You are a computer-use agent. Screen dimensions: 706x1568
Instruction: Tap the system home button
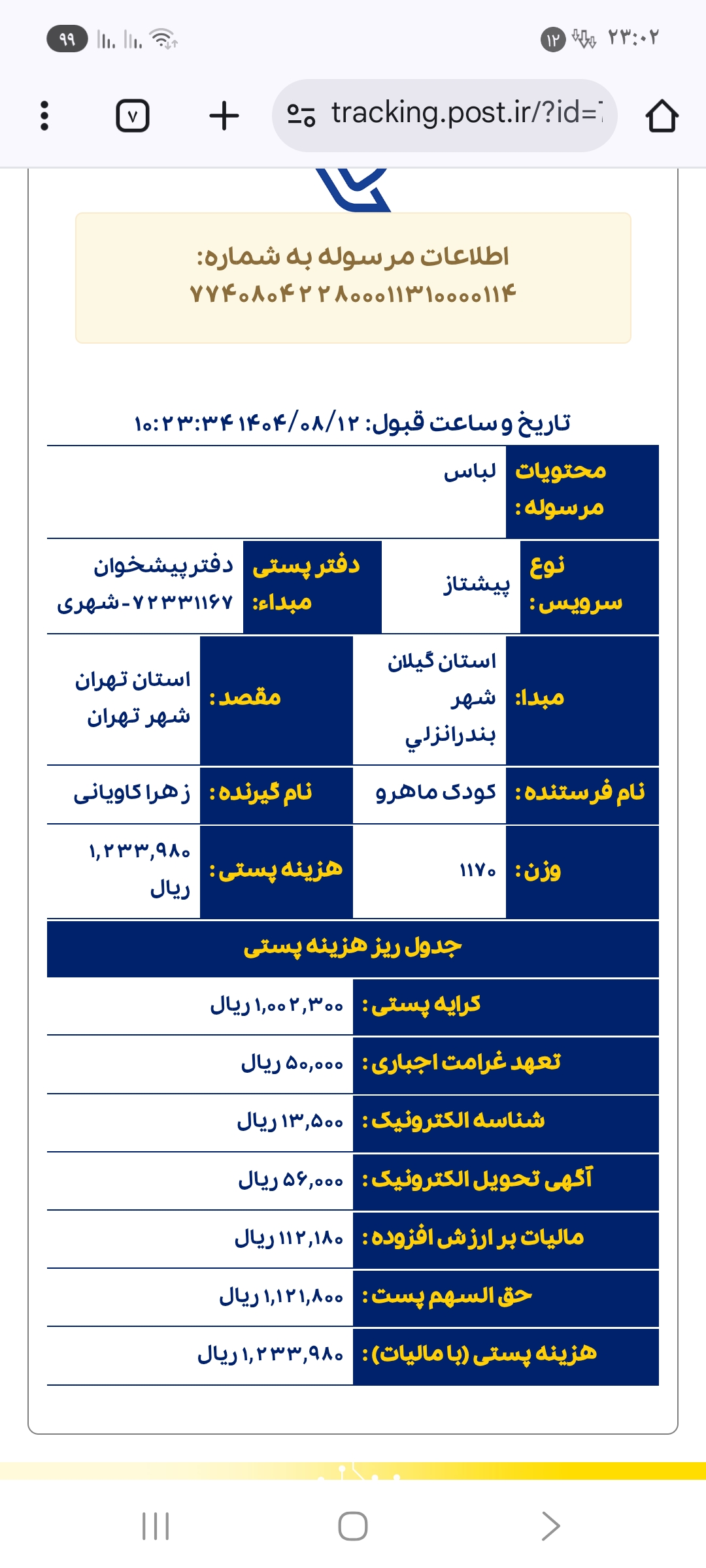[x=353, y=1526]
